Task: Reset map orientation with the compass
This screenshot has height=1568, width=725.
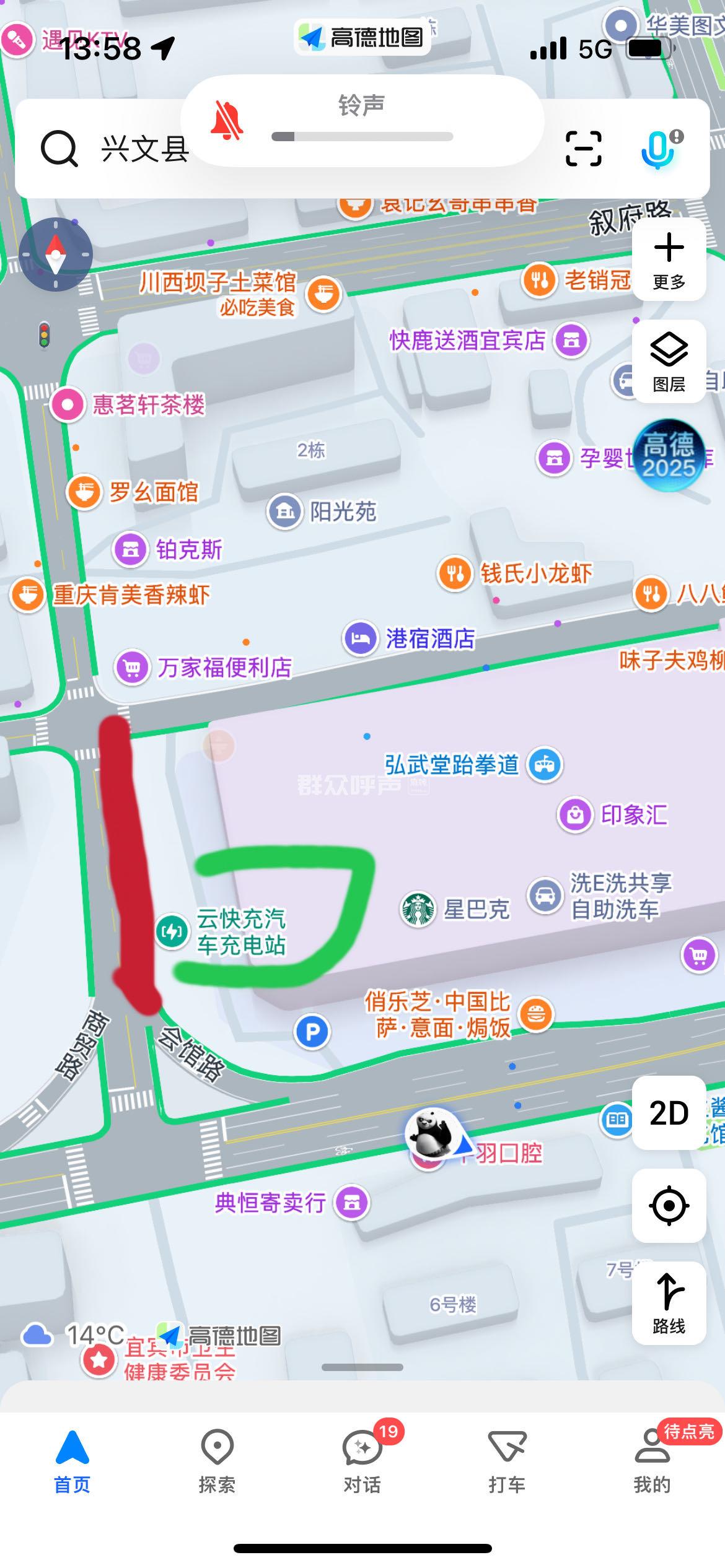Action: coord(56,255)
